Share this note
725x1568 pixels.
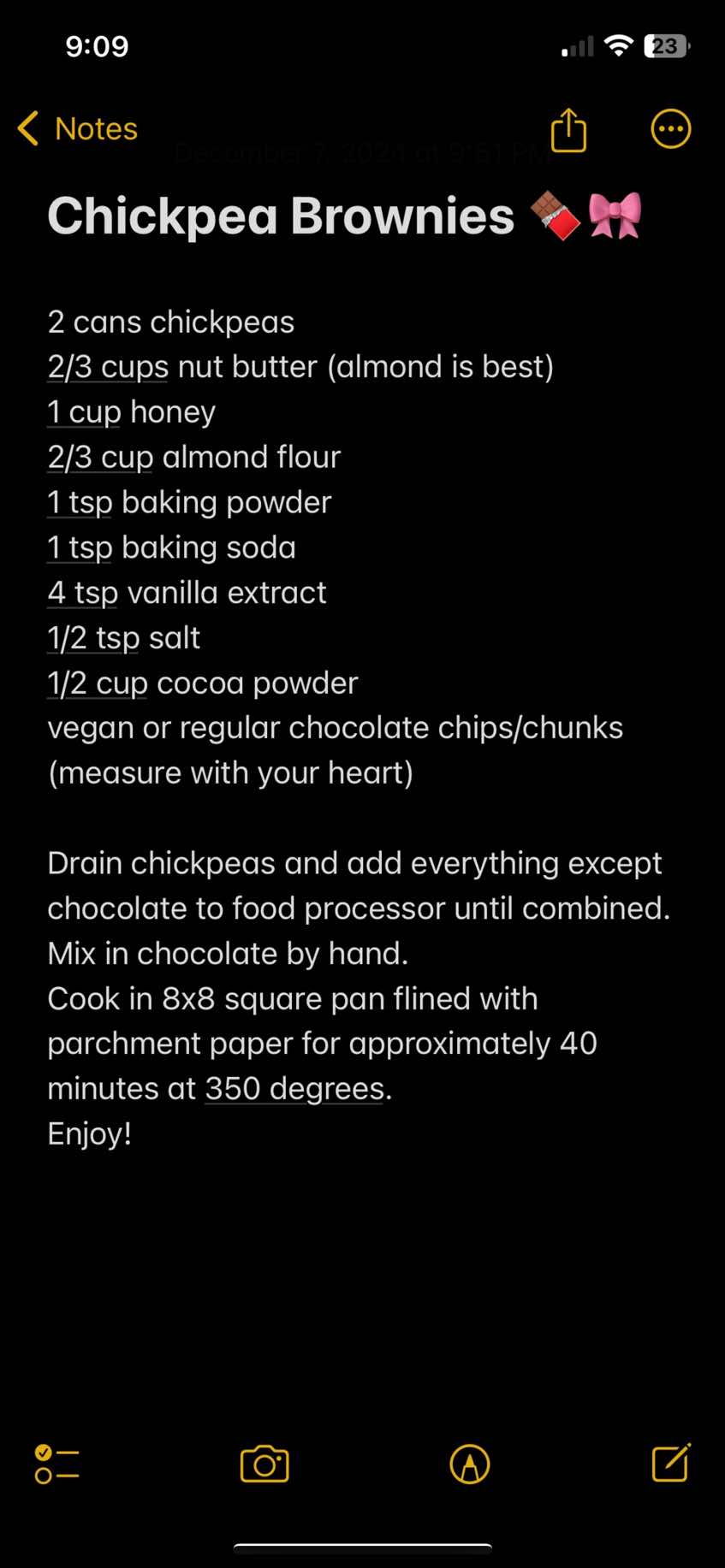click(x=568, y=130)
